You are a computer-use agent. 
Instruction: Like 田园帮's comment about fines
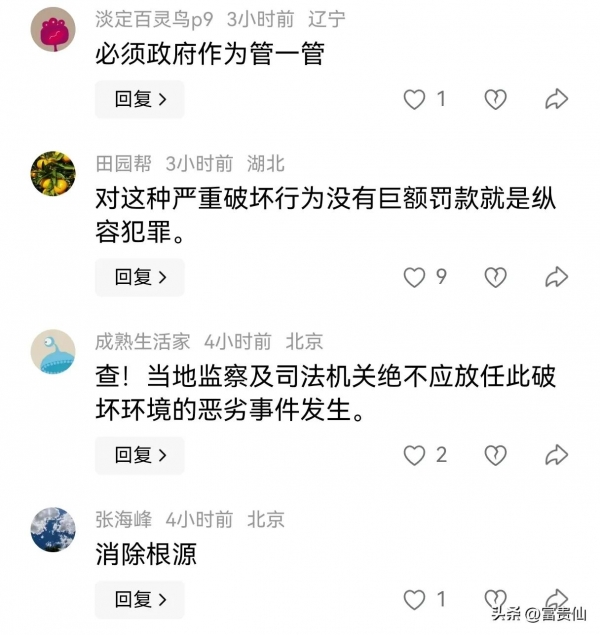pos(414,277)
